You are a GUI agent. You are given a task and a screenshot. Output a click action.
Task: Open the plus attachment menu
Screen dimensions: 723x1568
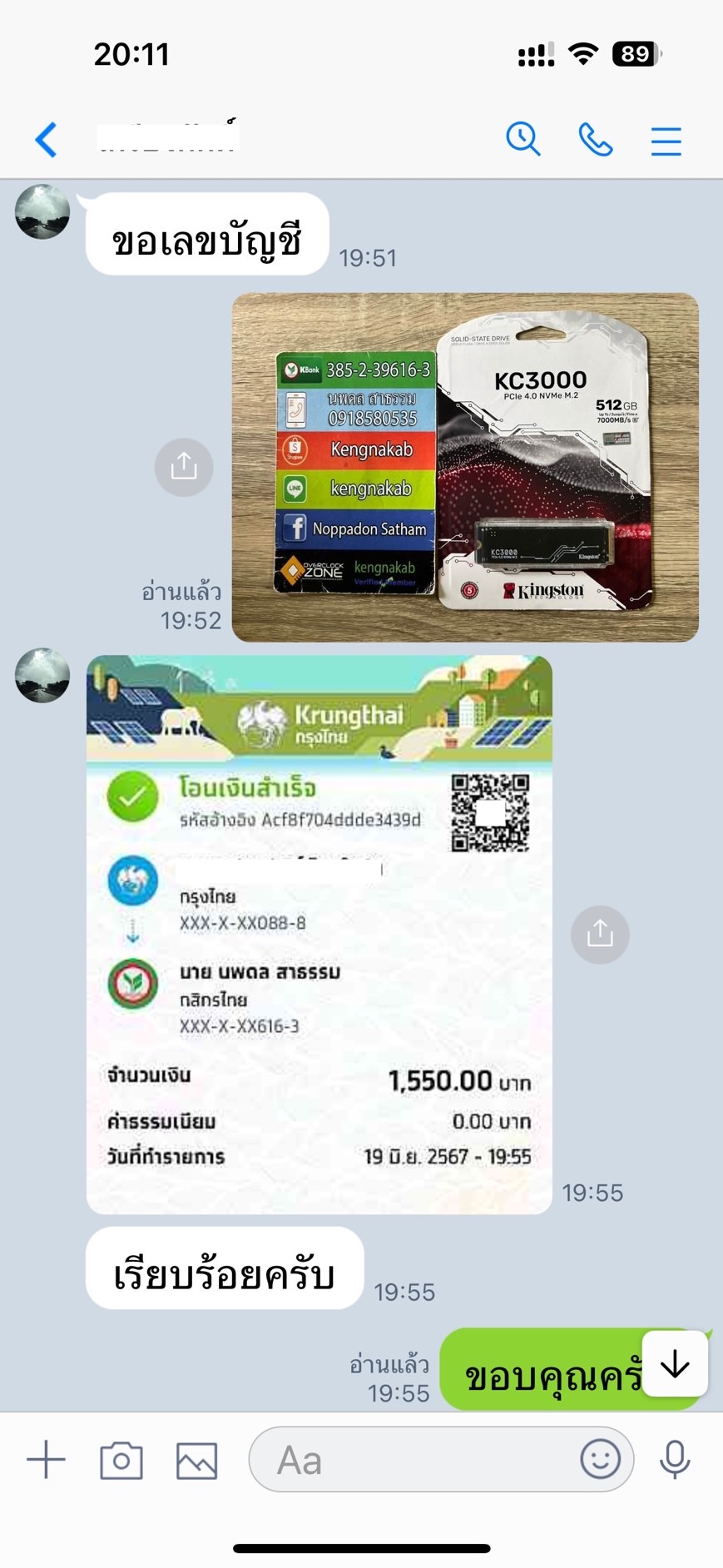tap(47, 1459)
